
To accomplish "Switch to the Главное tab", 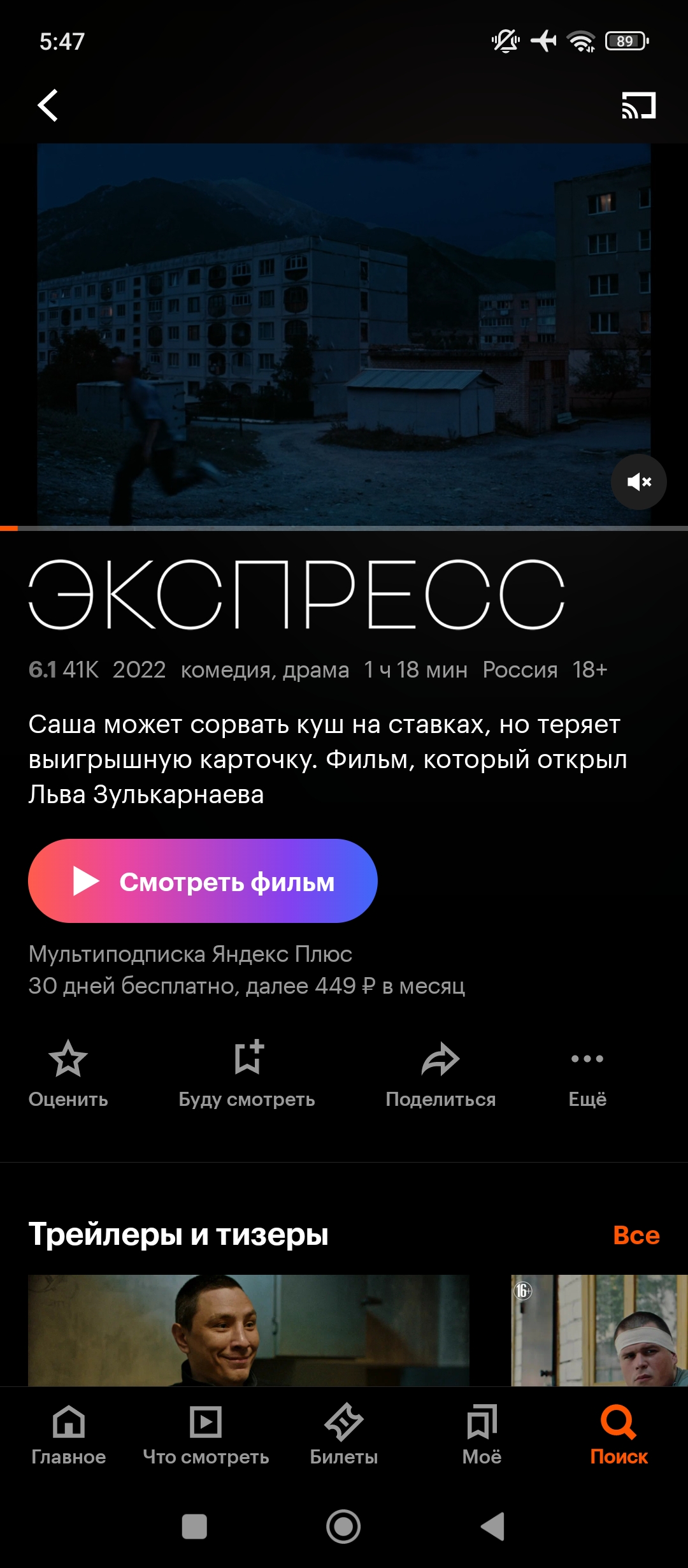I will pyautogui.click(x=69, y=1435).
